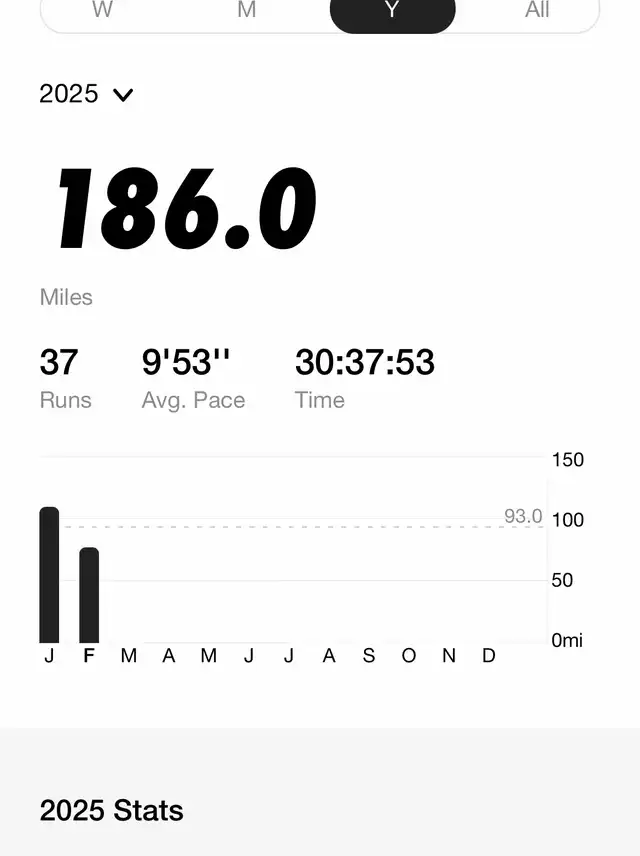
Task: Select the Y yearly view
Action: [392, 11]
